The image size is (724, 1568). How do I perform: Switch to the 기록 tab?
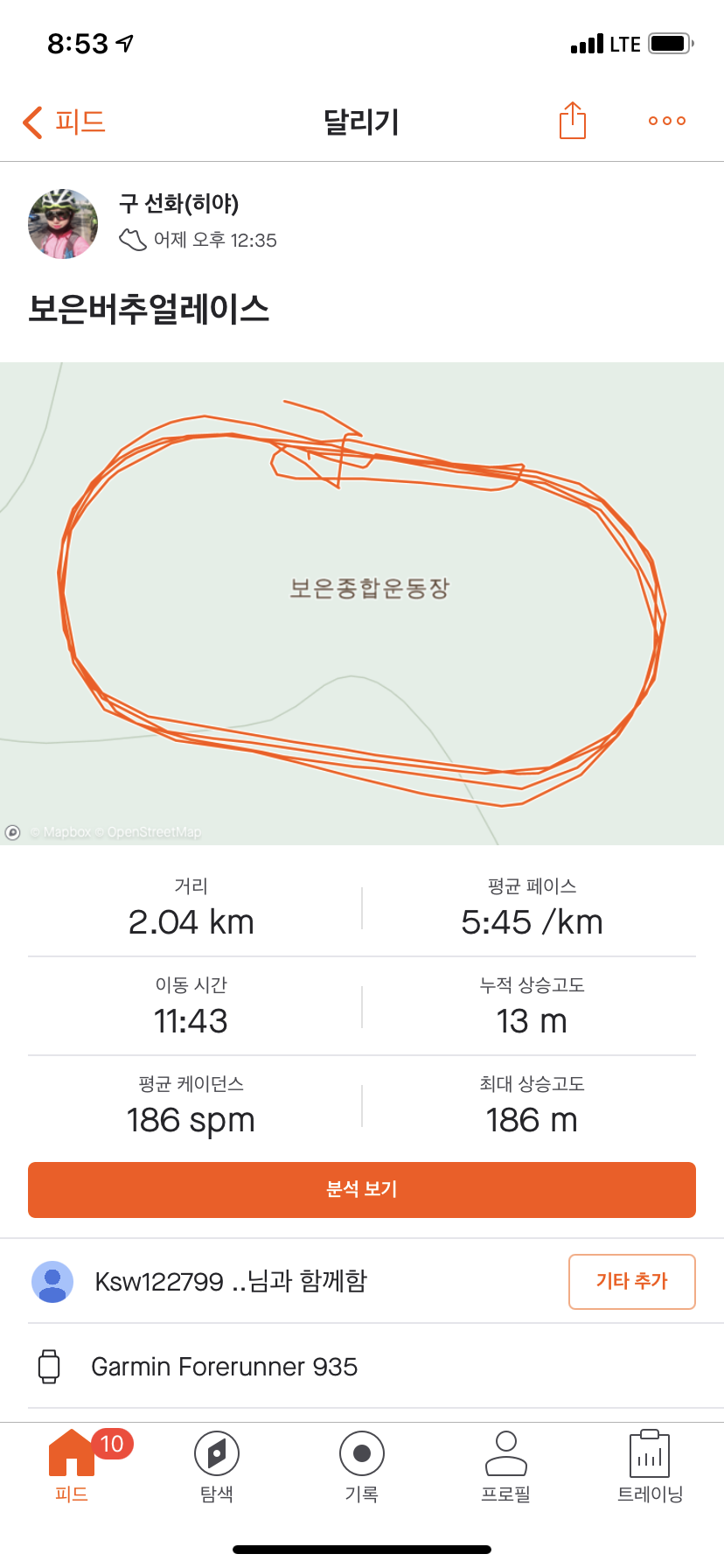(362, 1466)
